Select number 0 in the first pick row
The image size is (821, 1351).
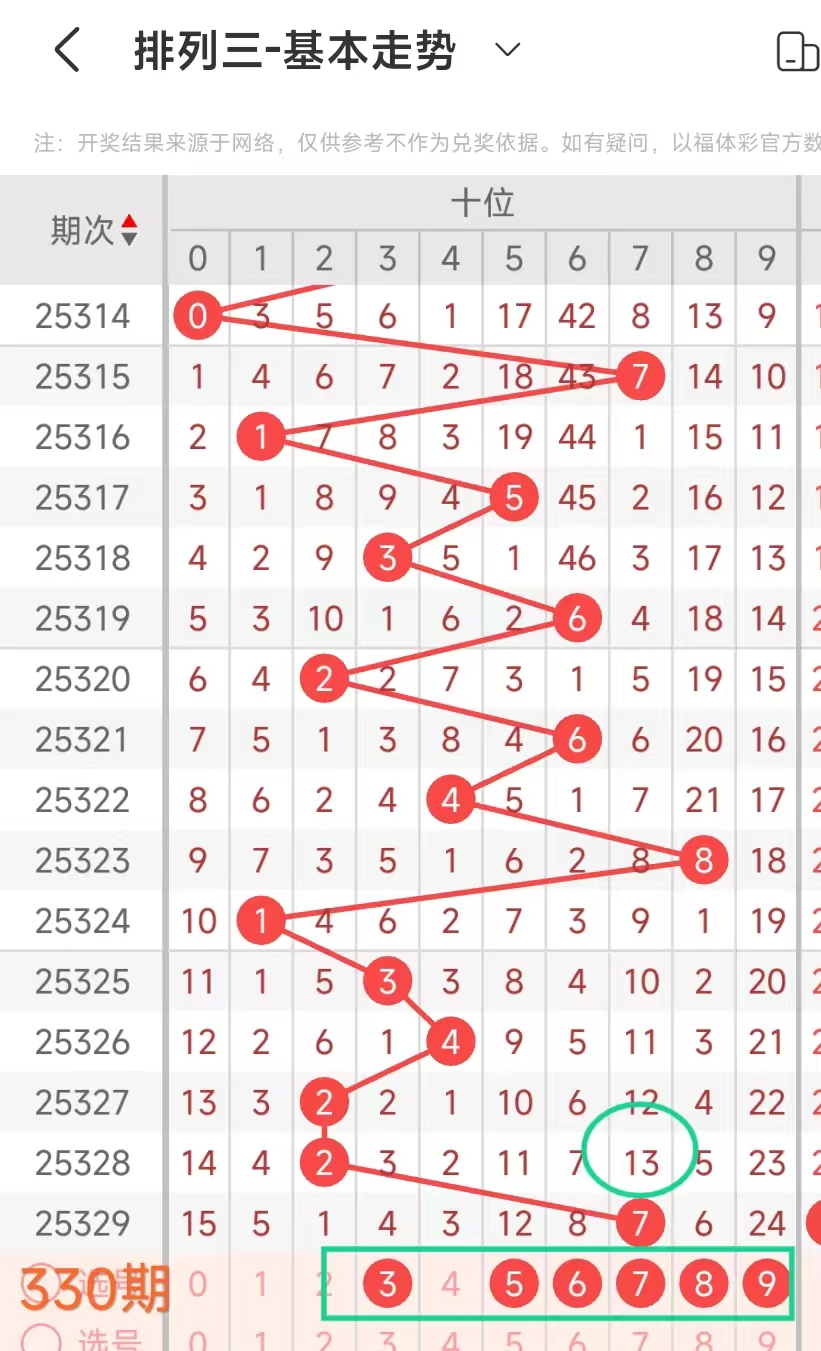198,1283
